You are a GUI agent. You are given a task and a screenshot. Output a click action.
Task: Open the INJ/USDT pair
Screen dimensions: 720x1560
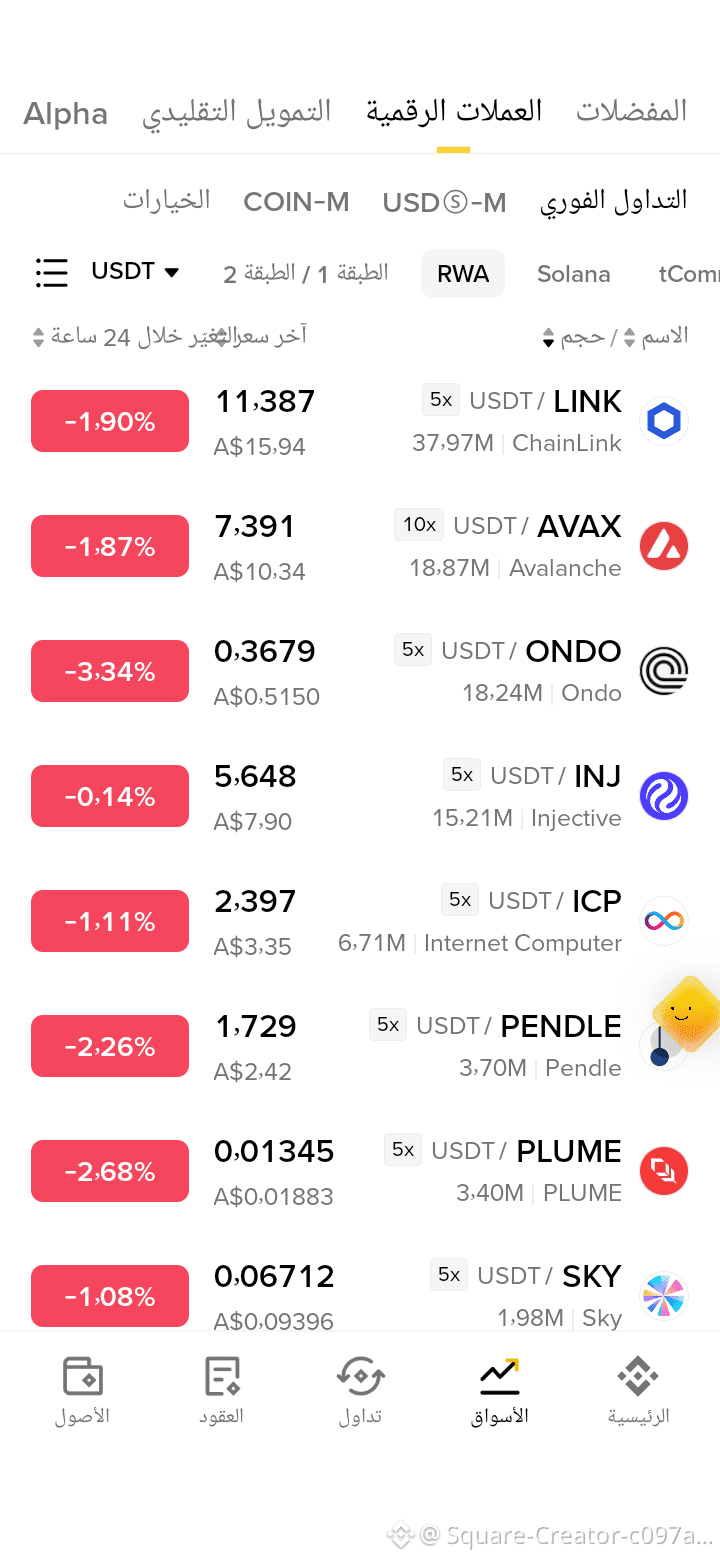(x=360, y=797)
